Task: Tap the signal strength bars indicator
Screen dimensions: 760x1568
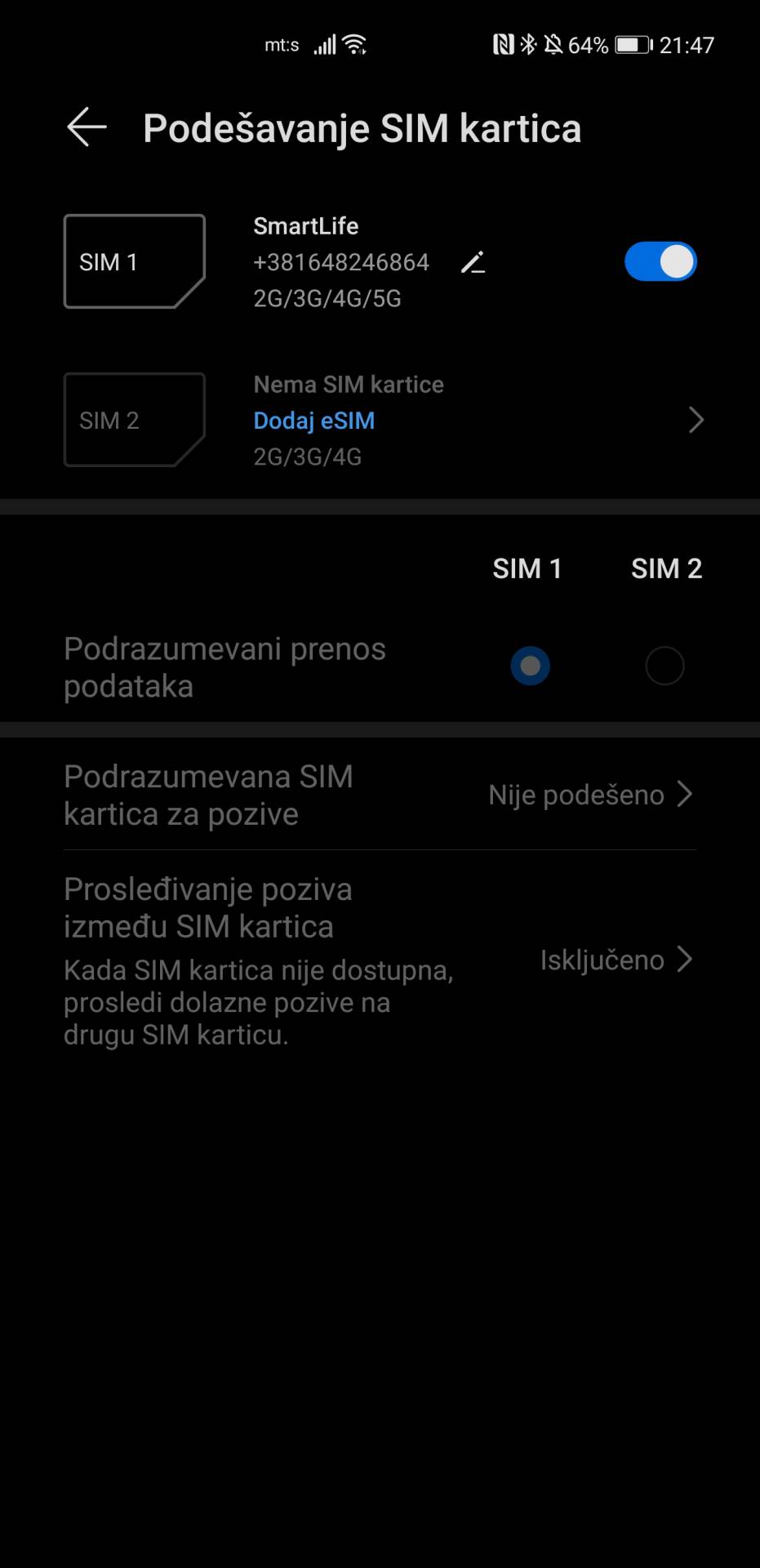Action: 323,43
